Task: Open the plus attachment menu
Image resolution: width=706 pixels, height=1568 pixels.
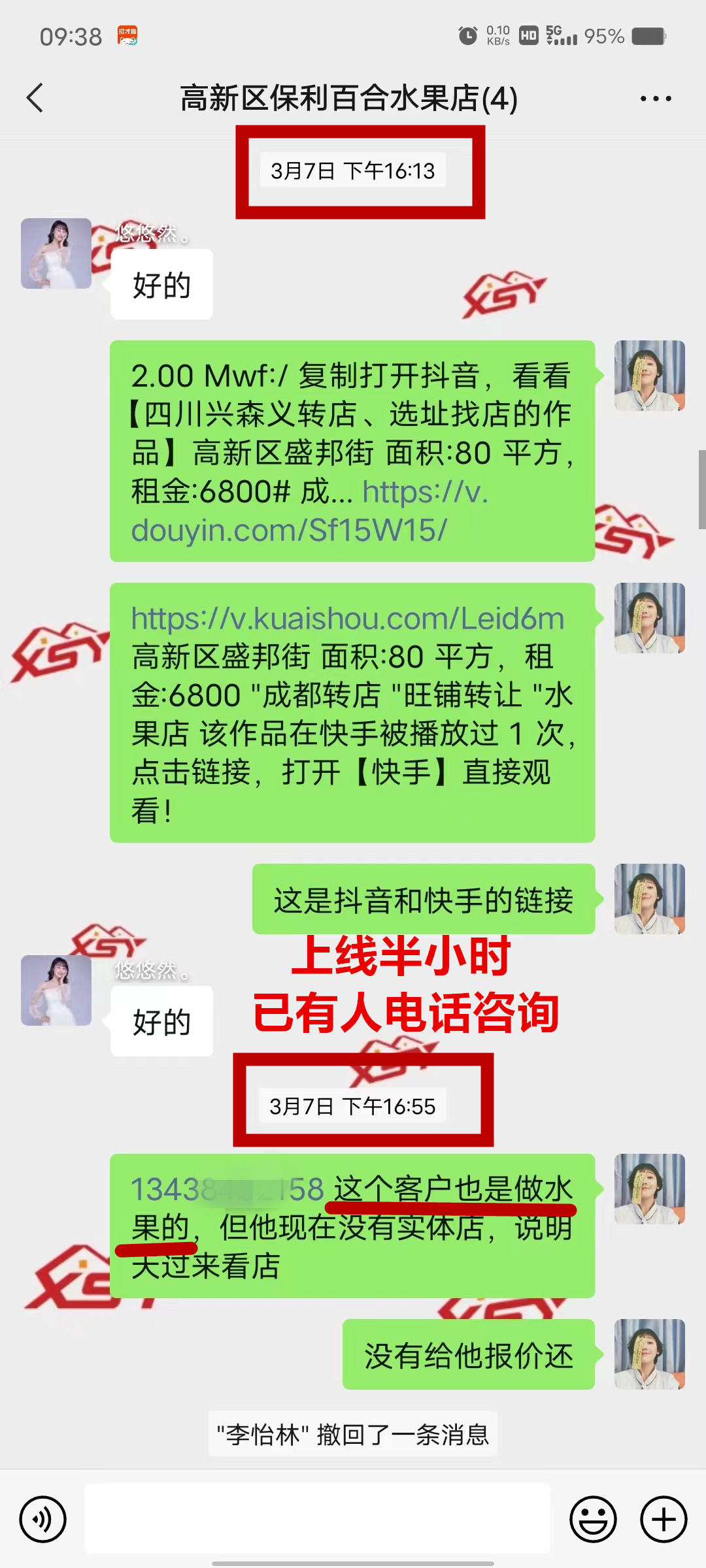Action: click(663, 1519)
